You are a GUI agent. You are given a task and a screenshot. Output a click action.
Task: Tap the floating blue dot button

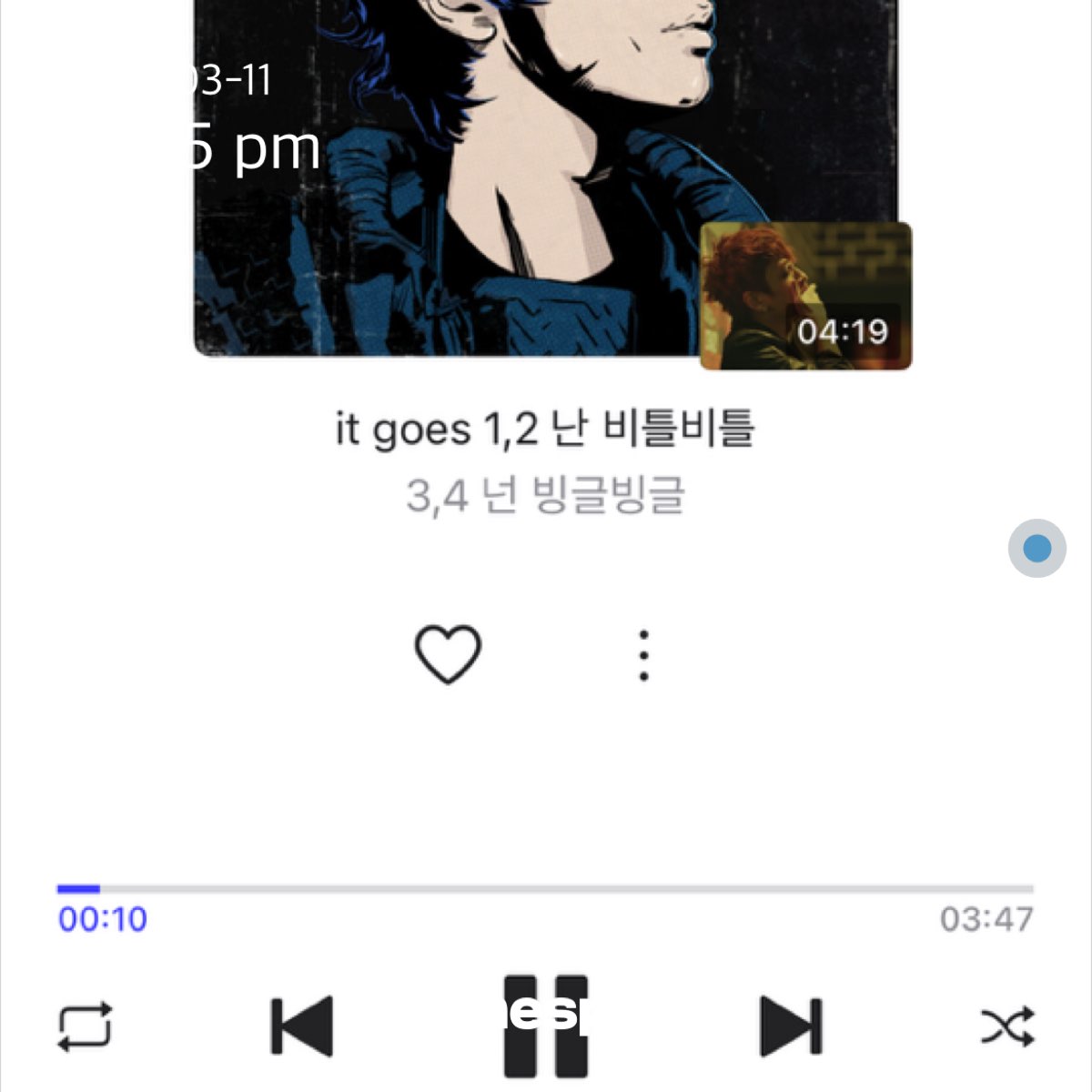1036,549
